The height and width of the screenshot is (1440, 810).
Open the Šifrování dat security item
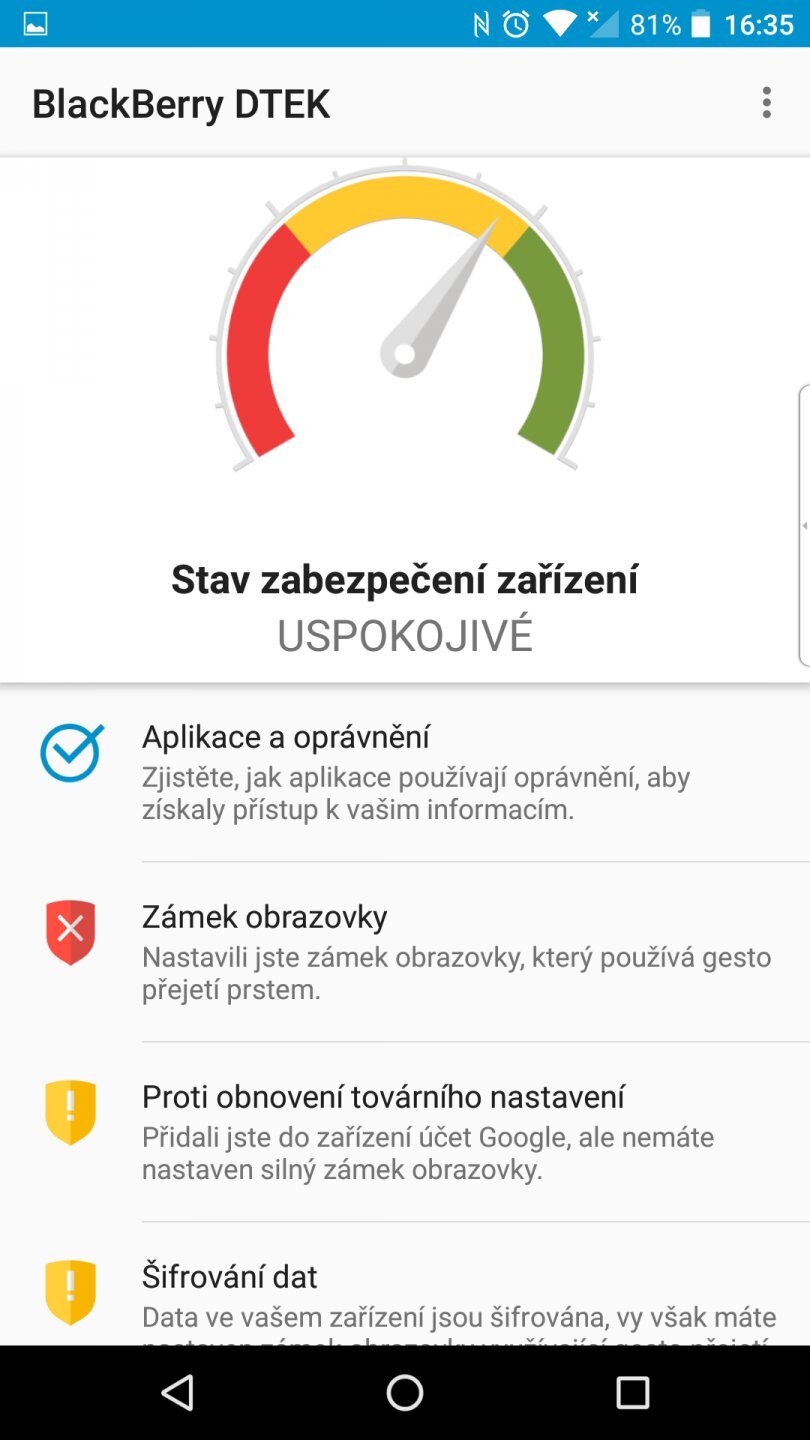tap(400, 1290)
